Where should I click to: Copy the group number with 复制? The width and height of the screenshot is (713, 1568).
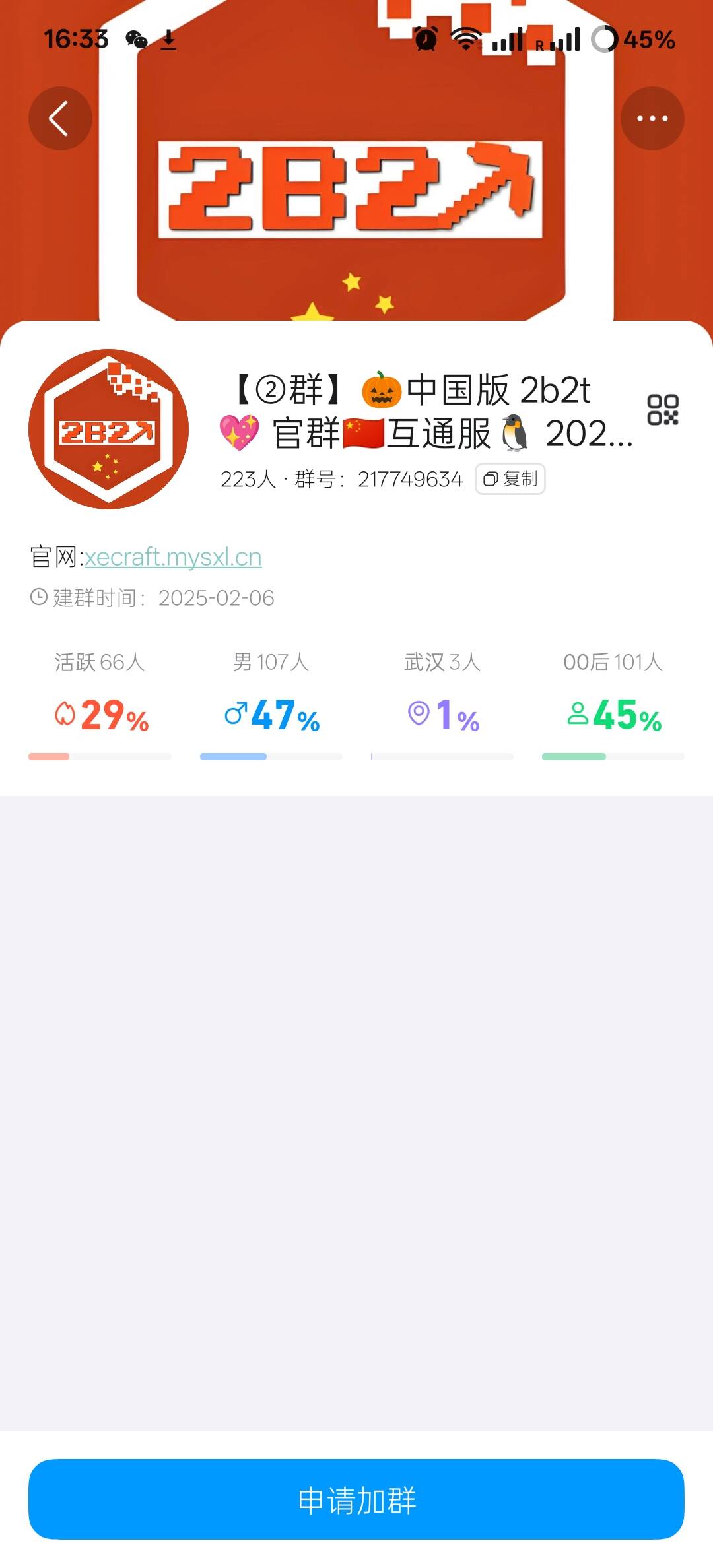510,479
